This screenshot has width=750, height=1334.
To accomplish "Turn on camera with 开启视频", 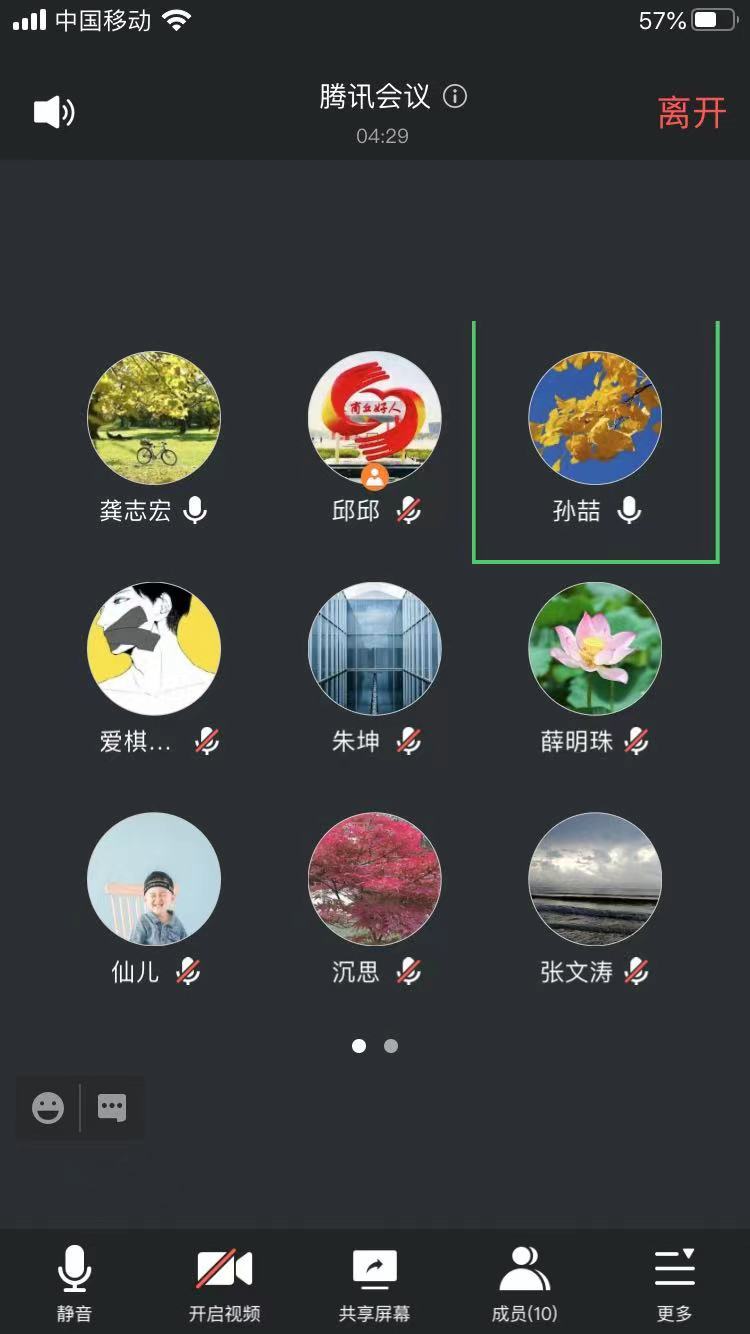I will coord(224,1282).
